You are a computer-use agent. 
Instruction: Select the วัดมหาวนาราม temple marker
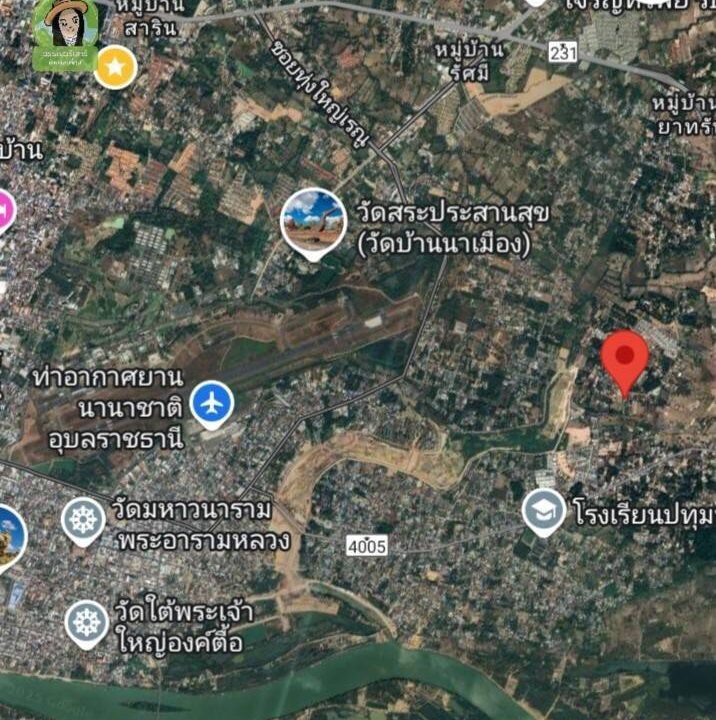click(84, 520)
